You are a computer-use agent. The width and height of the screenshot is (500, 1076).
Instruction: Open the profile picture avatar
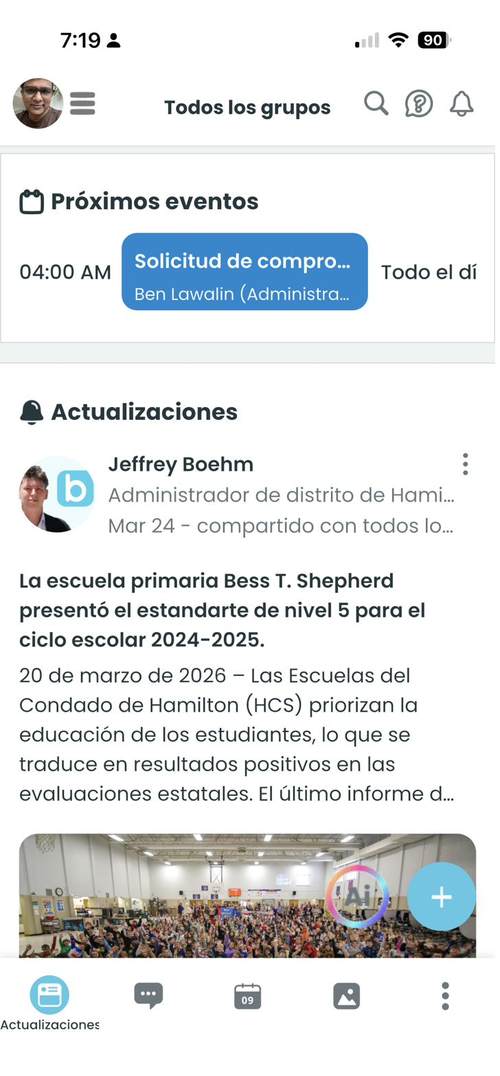(x=38, y=104)
